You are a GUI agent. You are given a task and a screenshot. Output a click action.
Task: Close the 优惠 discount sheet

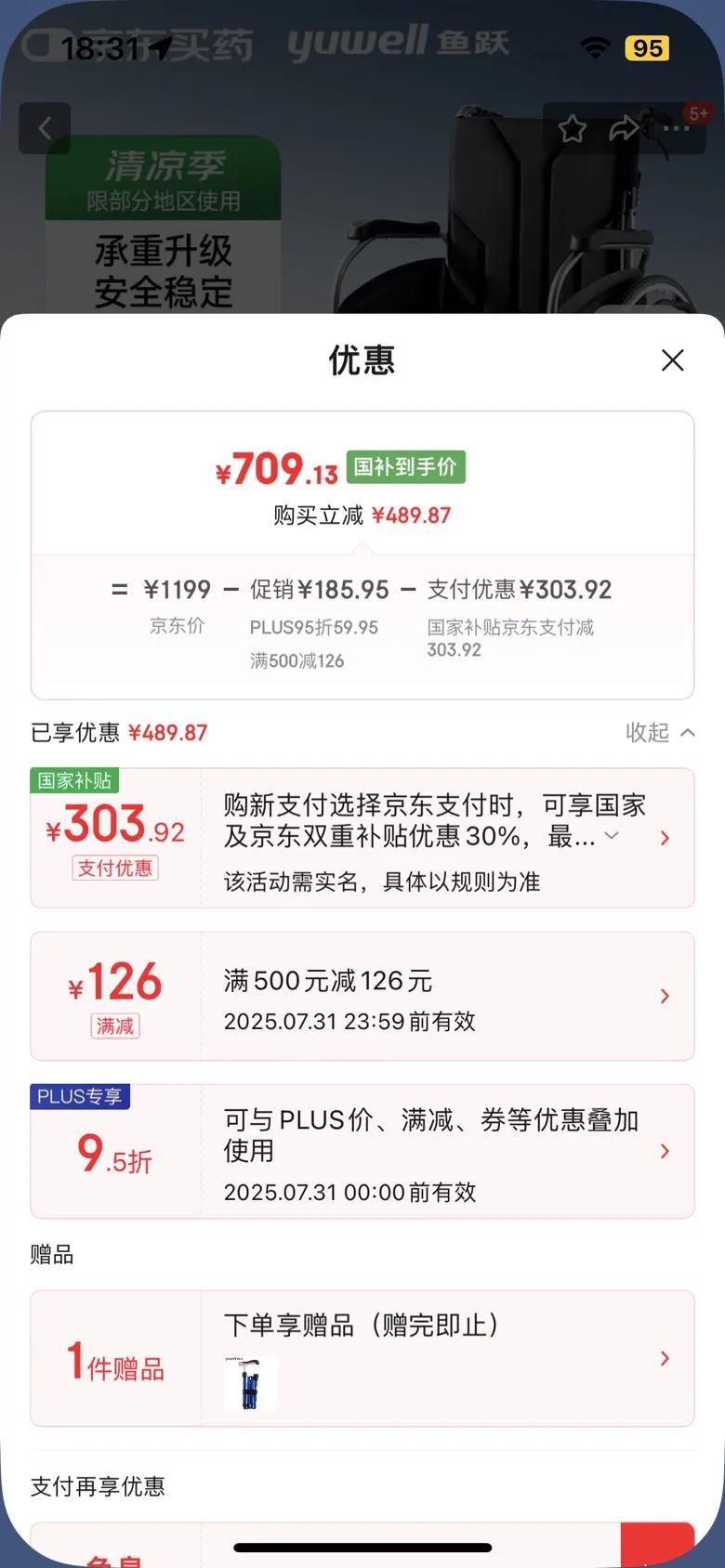672,360
